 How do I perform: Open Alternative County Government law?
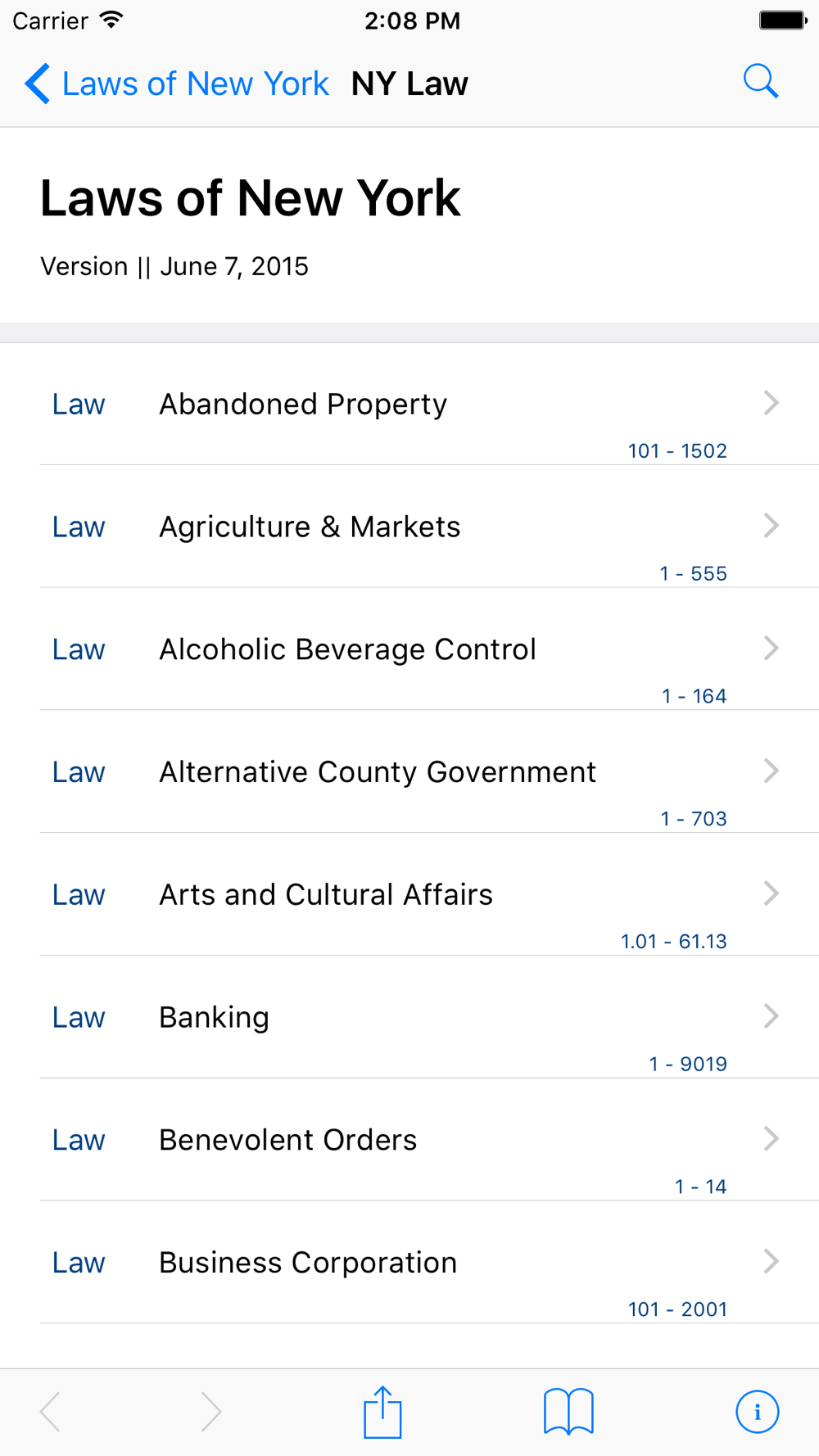click(x=409, y=772)
